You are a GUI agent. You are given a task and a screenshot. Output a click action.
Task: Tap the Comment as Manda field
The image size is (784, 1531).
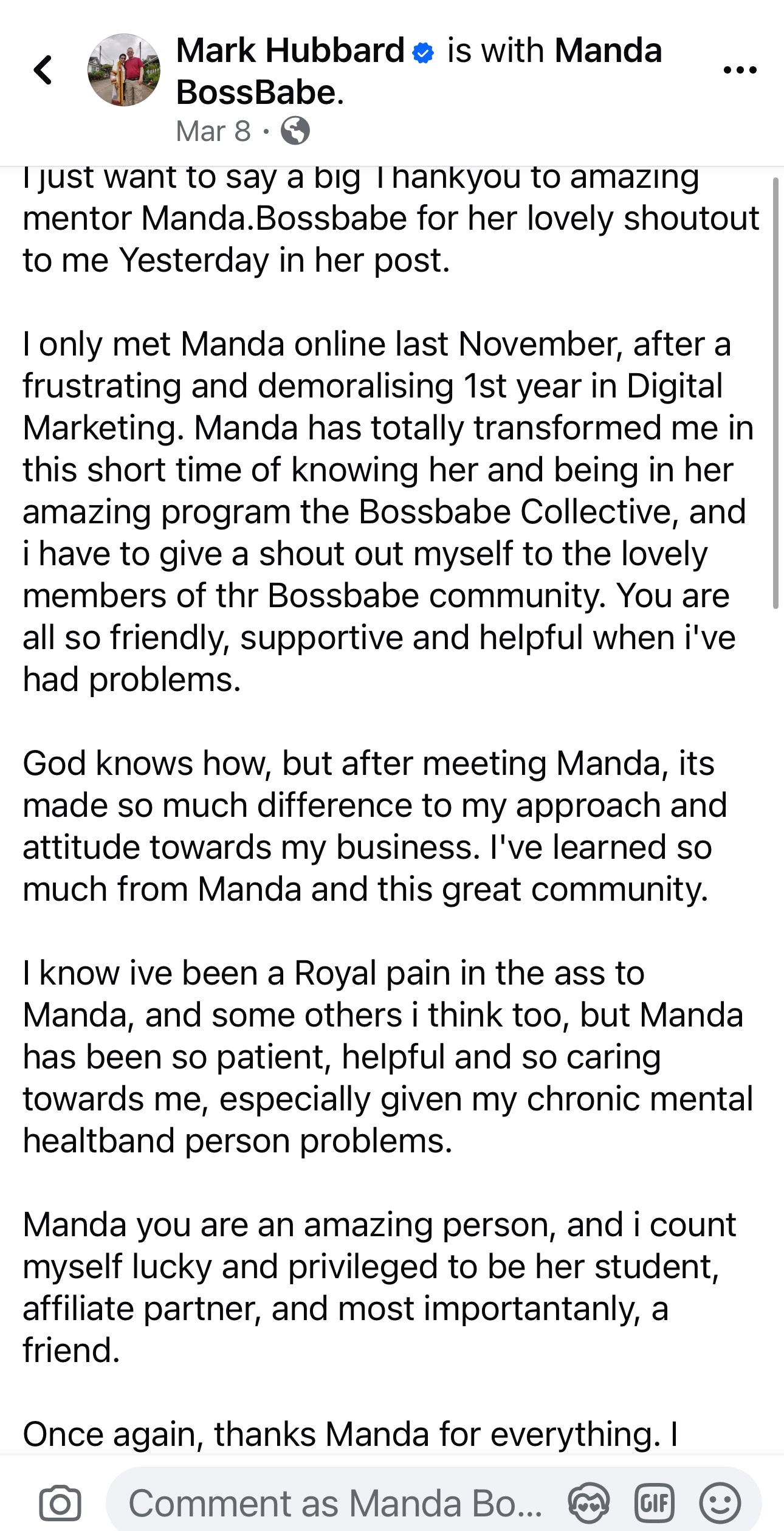point(334,1504)
